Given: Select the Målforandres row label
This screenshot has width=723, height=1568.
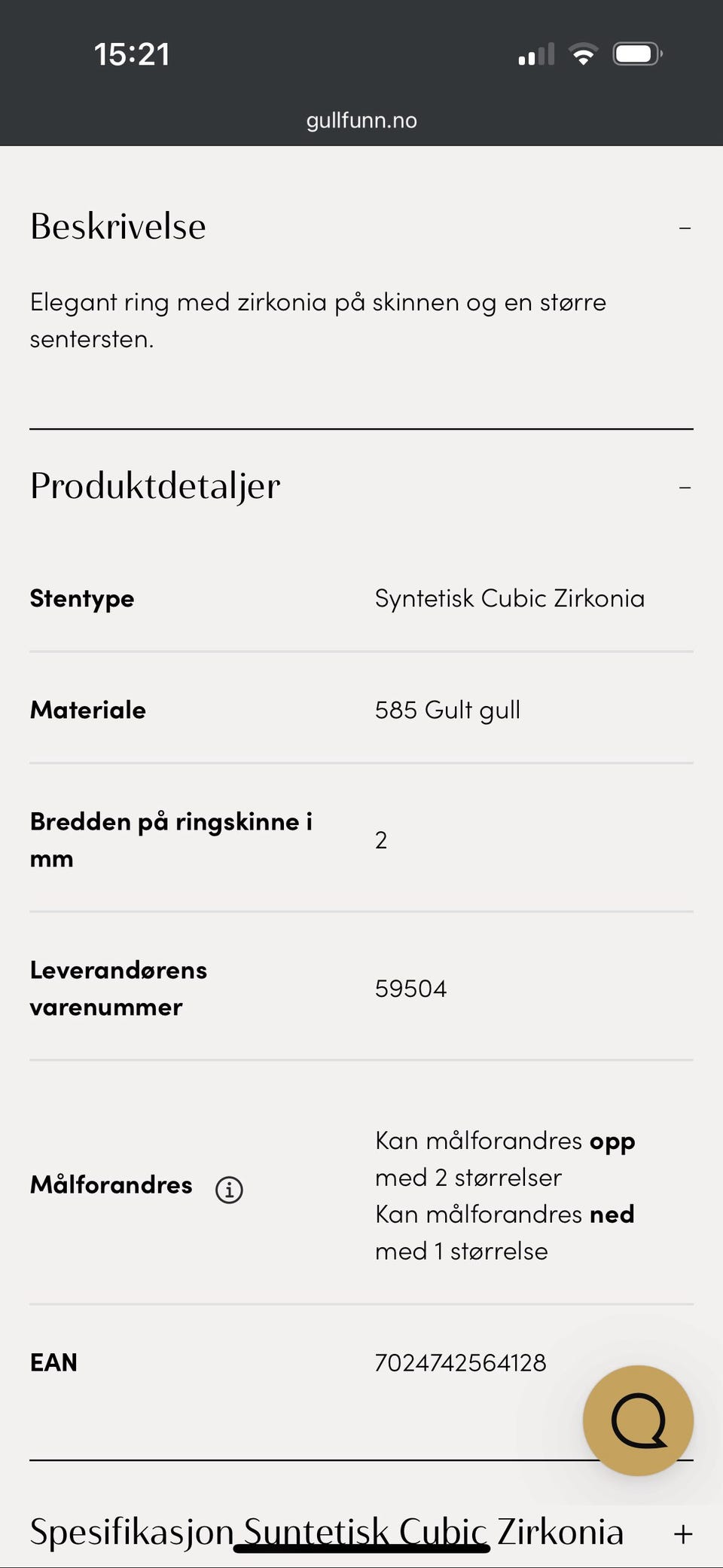Looking at the screenshot, I should tap(111, 1184).
